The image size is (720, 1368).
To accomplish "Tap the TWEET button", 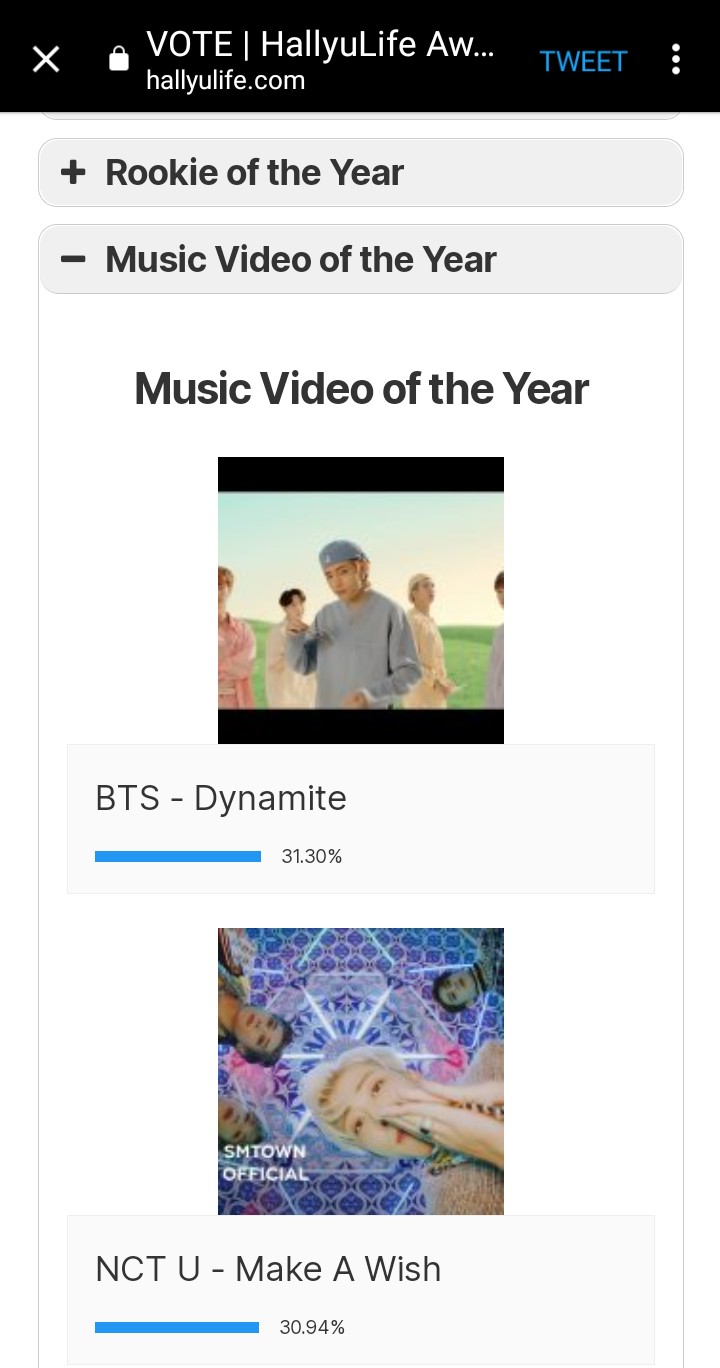I will pyautogui.click(x=583, y=61).
